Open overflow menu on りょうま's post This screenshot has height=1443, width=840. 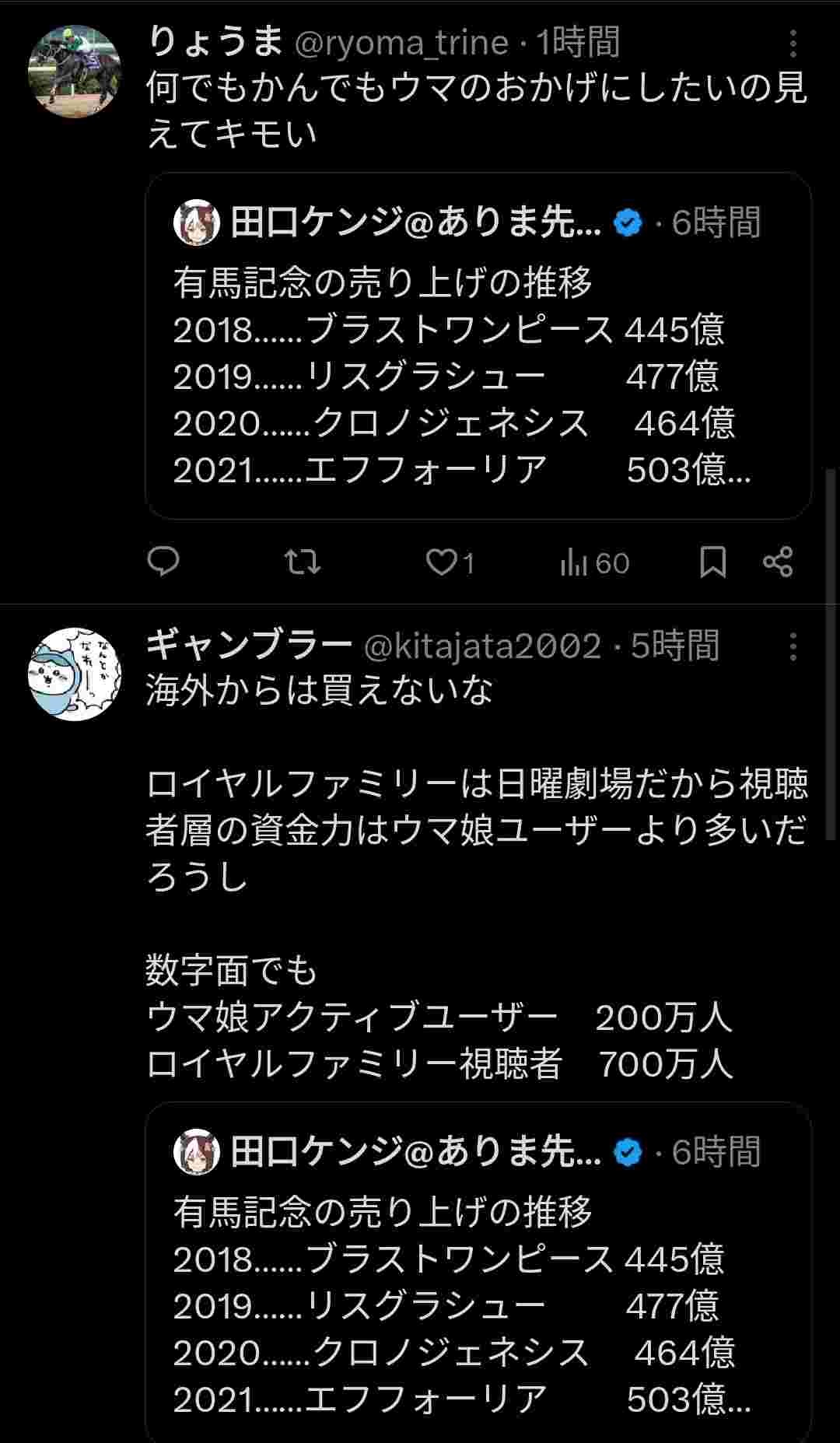pos(793,44)
